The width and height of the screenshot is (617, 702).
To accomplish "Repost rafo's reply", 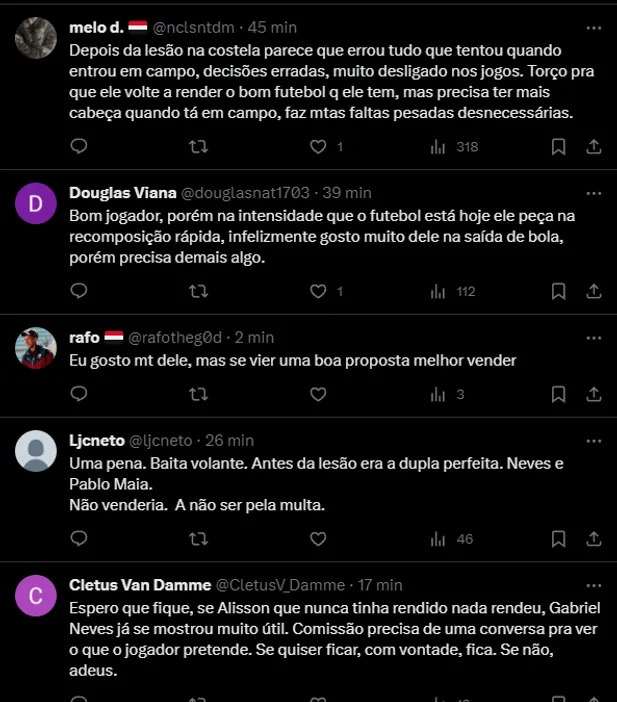I will click(x=198, y=395).
